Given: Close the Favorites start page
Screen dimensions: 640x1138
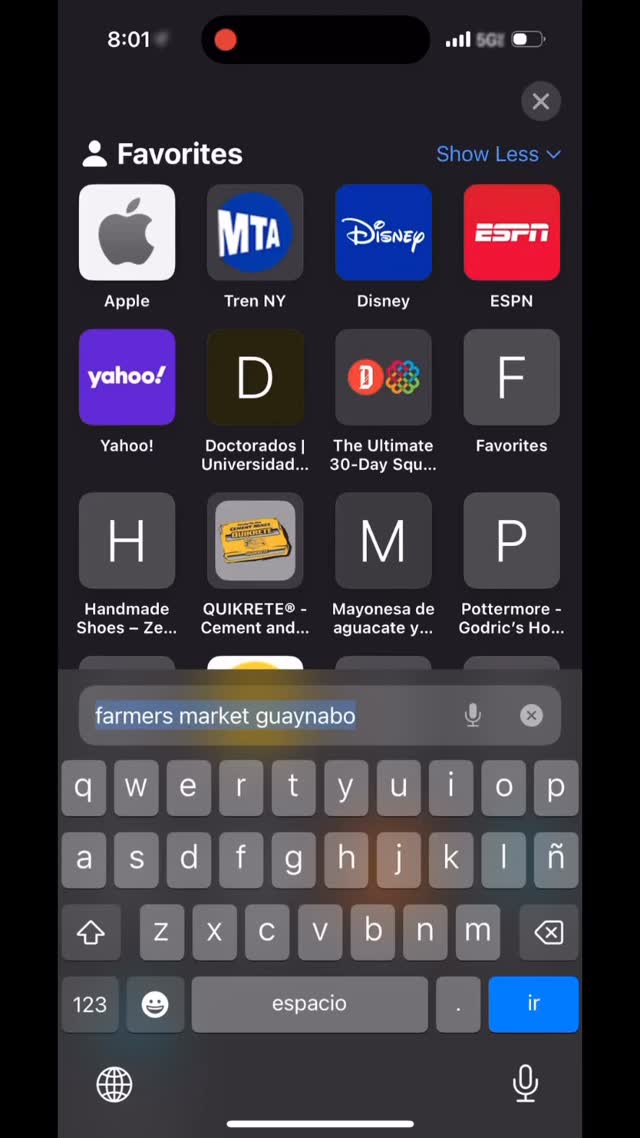Looking at the screenshot, I should [x=540, y=101].
